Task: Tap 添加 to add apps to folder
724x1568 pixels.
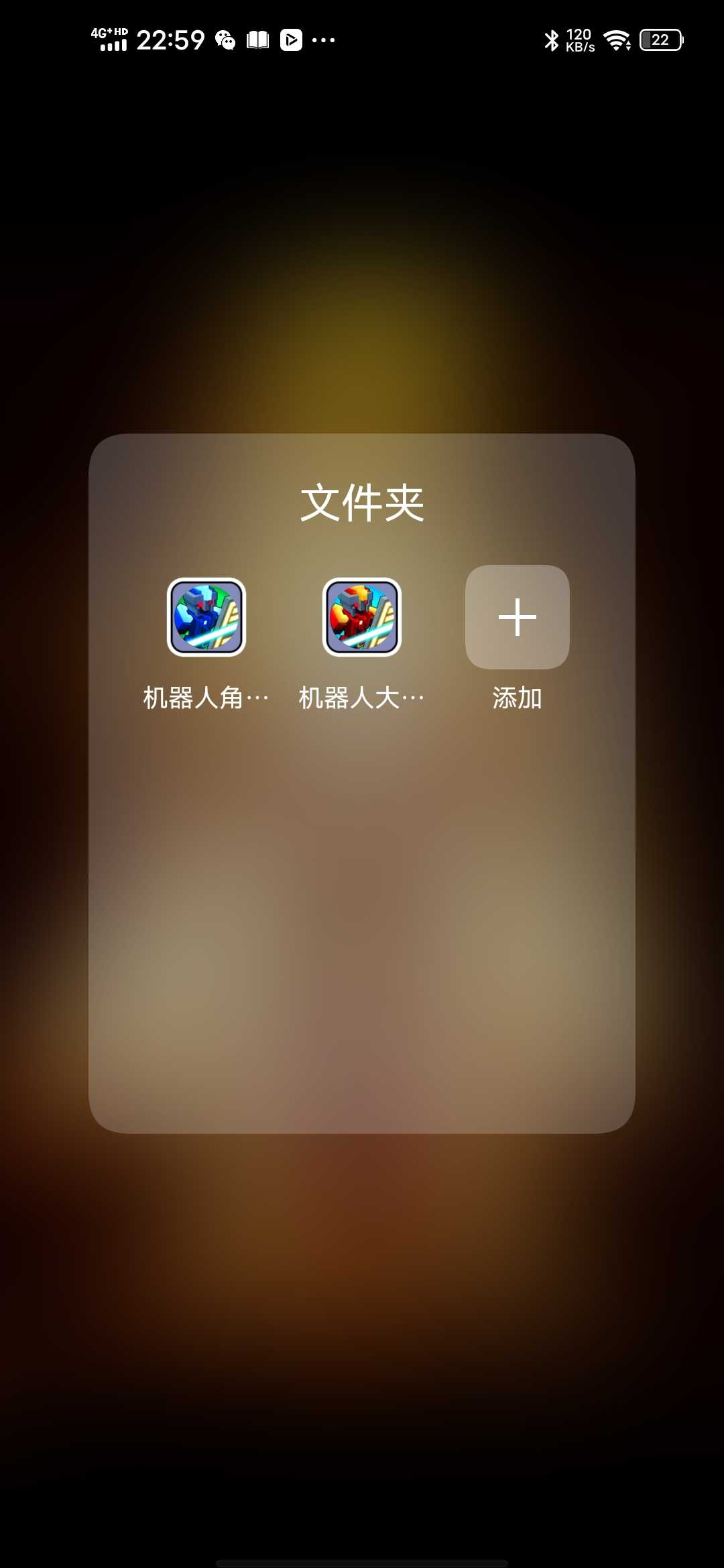Action: click(x=517, y=617)
